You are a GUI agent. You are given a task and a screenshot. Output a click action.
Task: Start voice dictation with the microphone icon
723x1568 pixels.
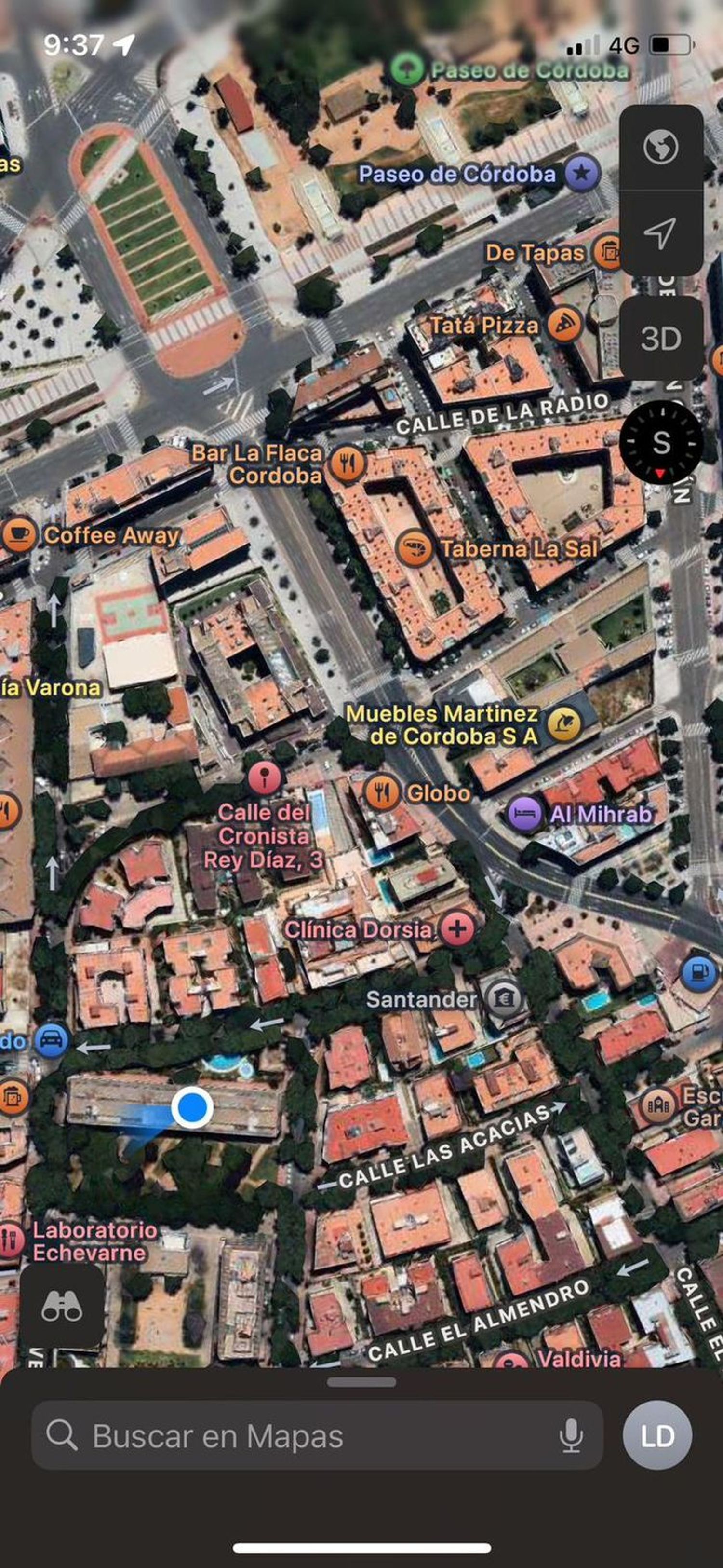571,1436
